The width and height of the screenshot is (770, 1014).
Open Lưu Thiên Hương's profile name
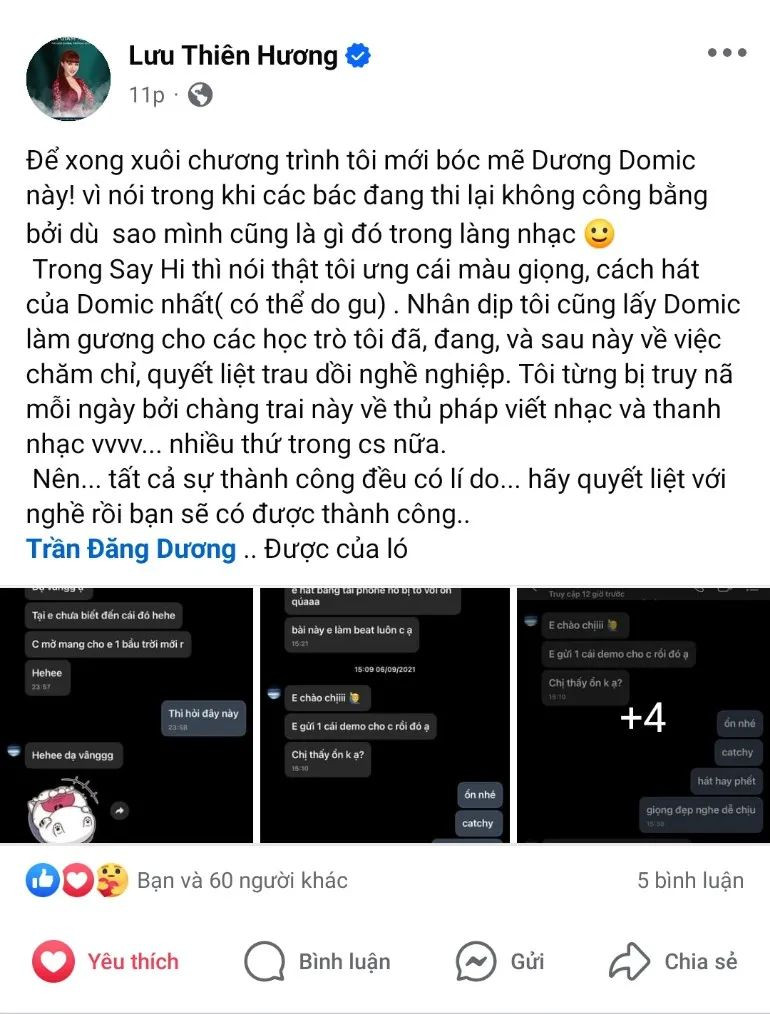pyautogui.click(x=233, y=57)
